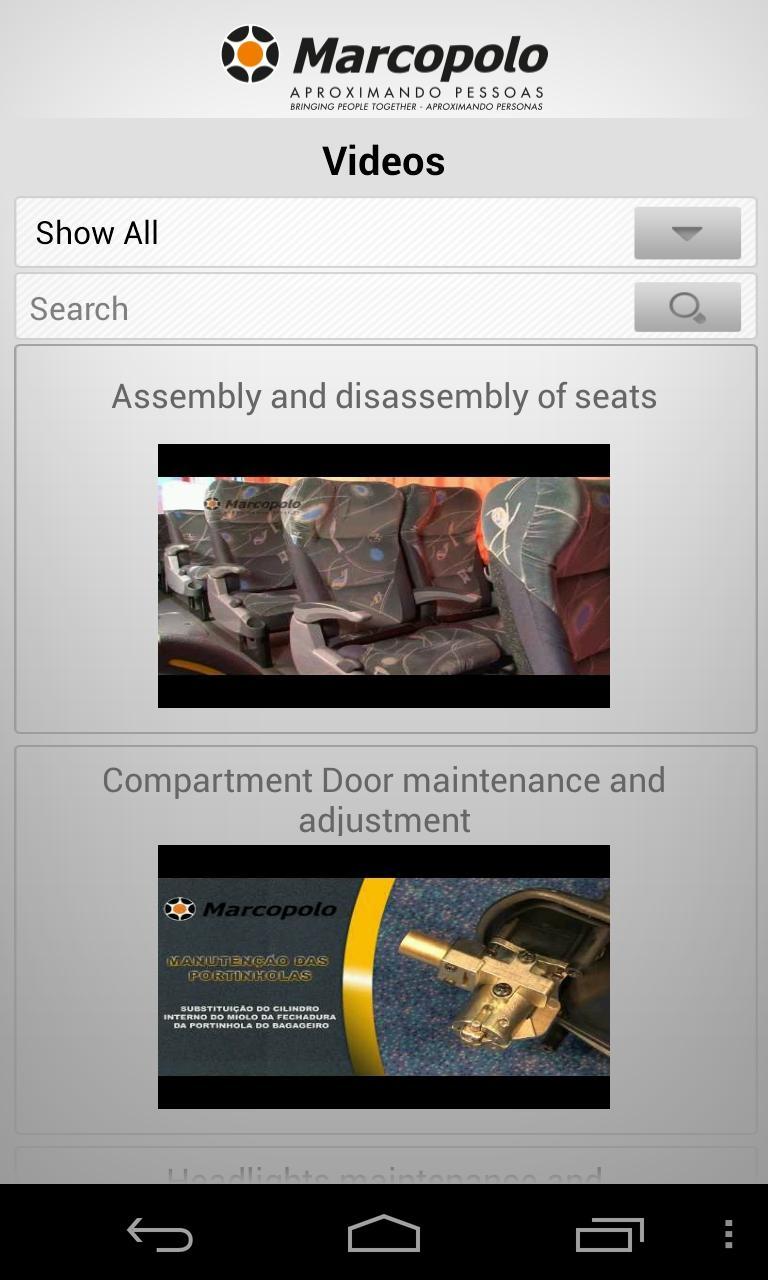
Task: Expand the Show All filter dropdown
Action: click(x=687, y=233)
